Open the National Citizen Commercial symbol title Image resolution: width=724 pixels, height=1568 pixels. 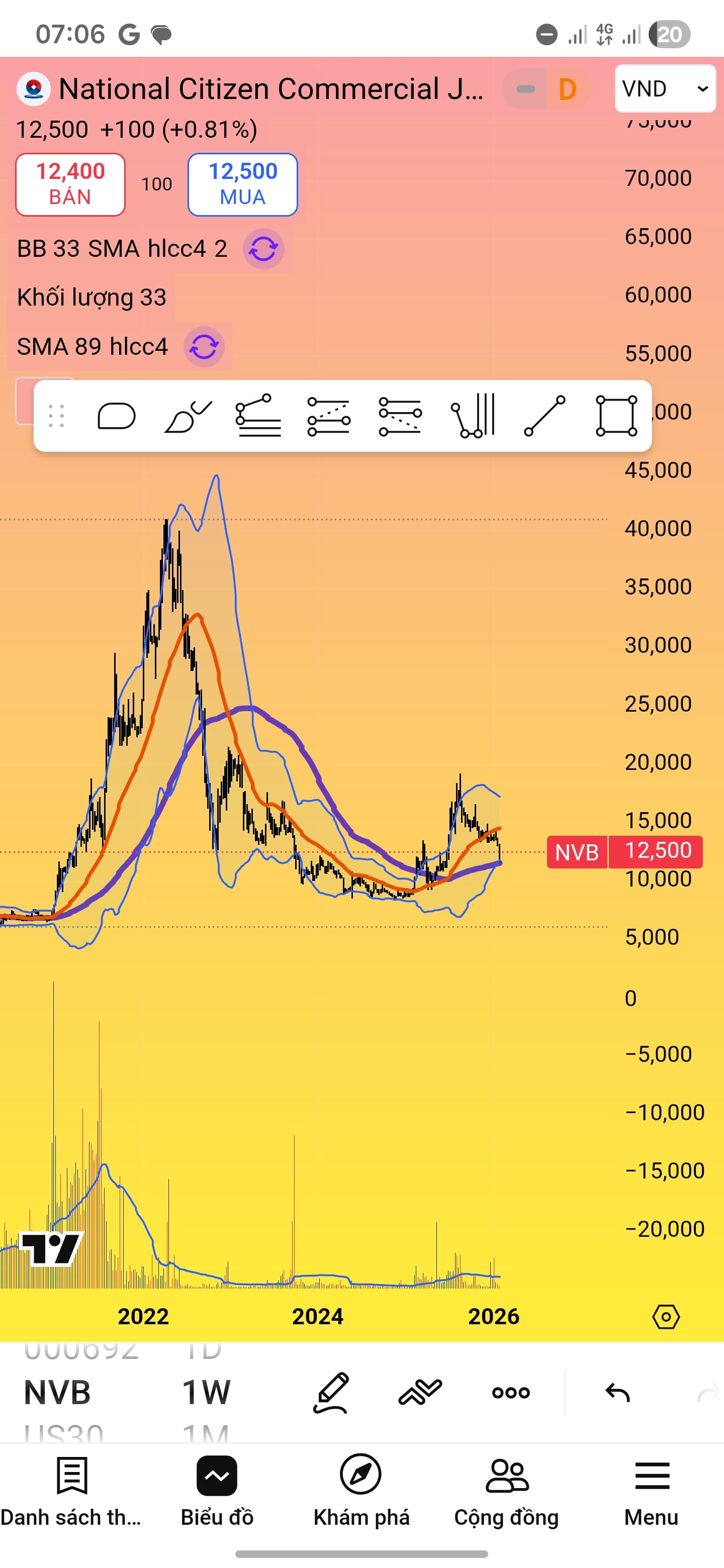pyautogui.click(x=270, y=89)
